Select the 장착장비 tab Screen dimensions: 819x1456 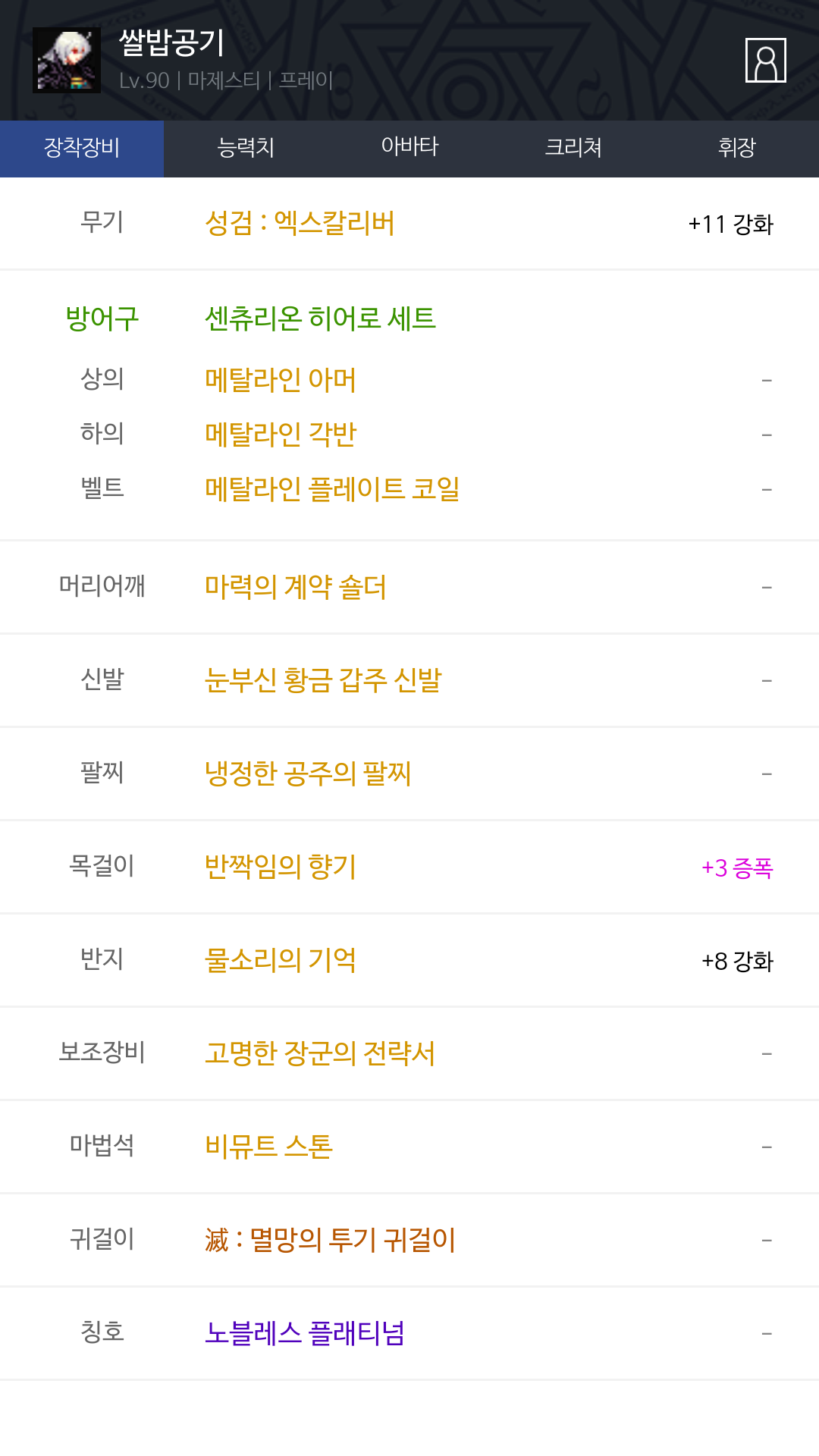pyautogui.click(x=82, y=149)
